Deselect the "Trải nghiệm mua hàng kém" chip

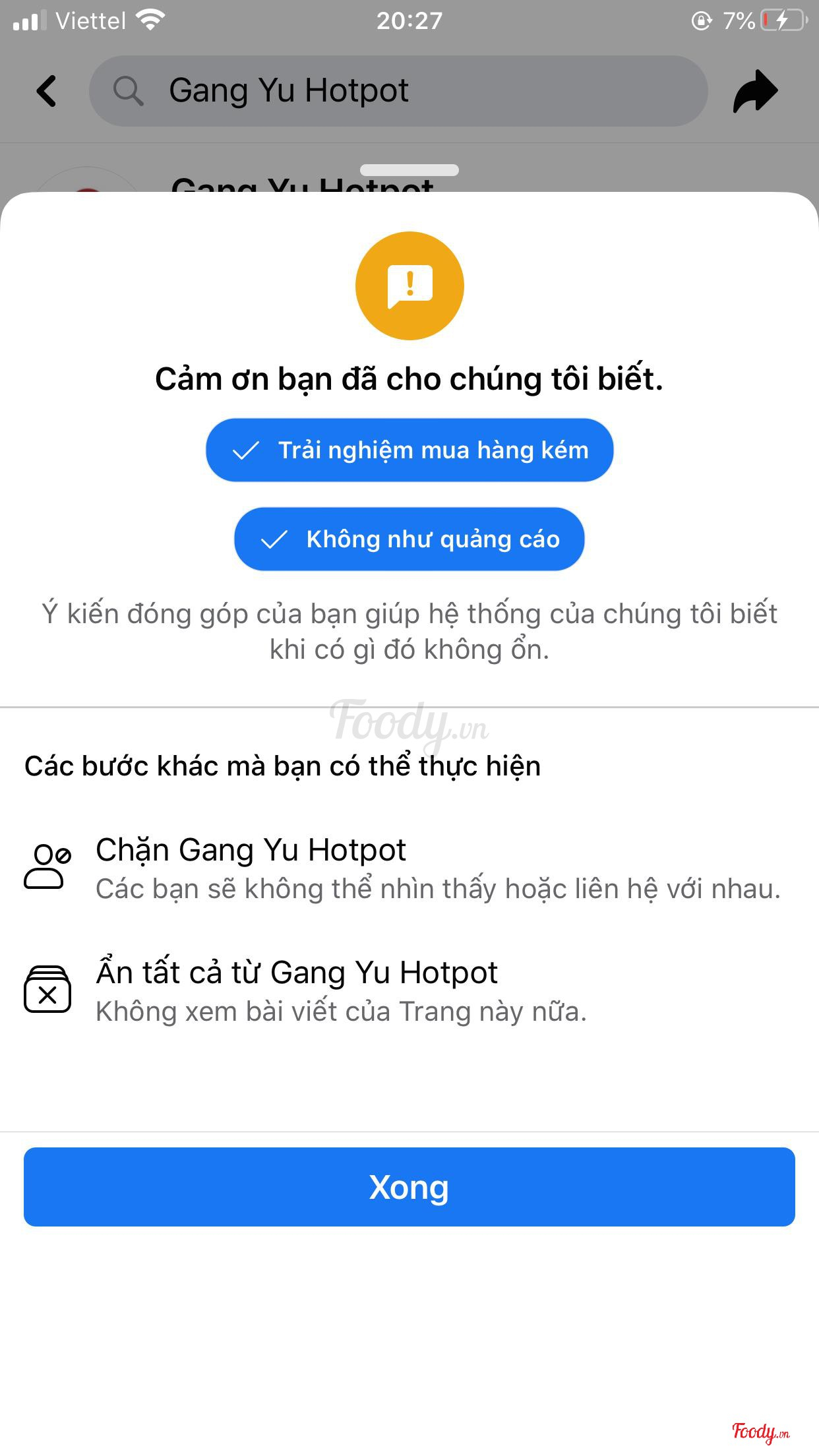pyautogui.click(x=409, y=450)
